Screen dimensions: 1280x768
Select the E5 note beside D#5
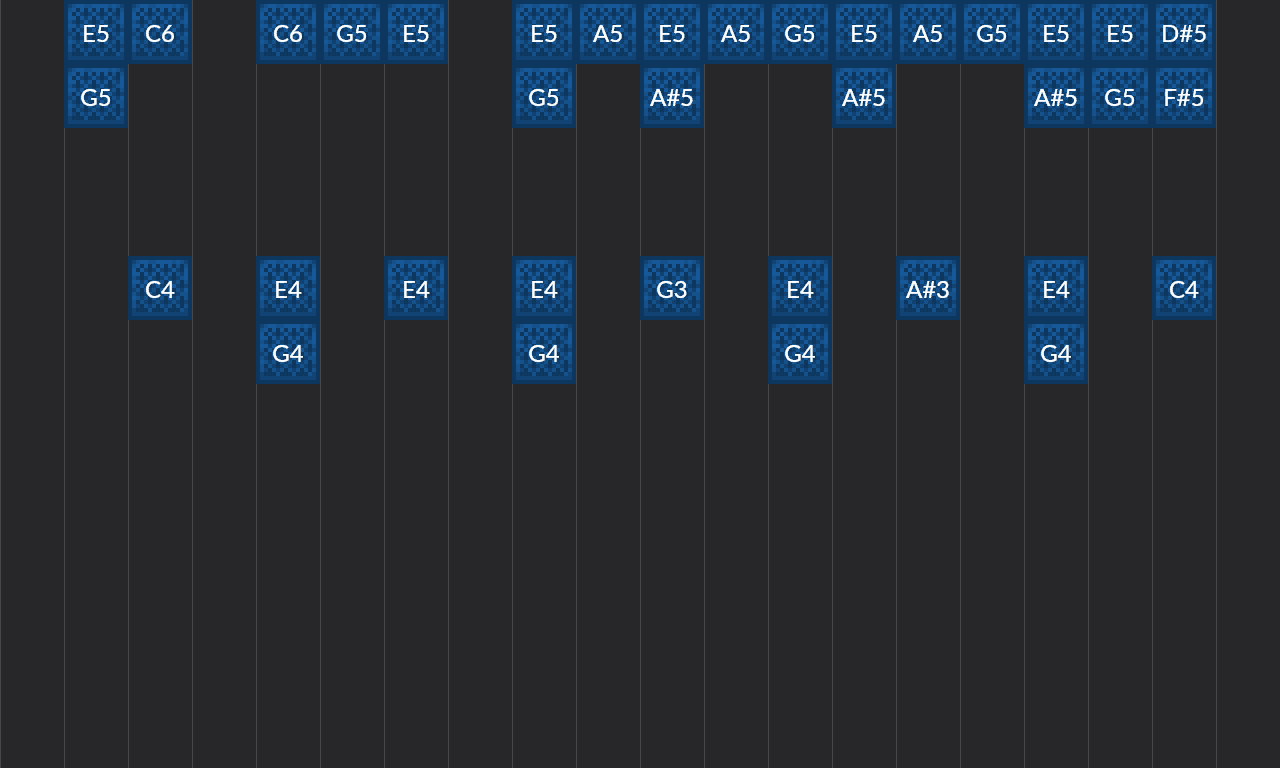tap(1120, 33)
